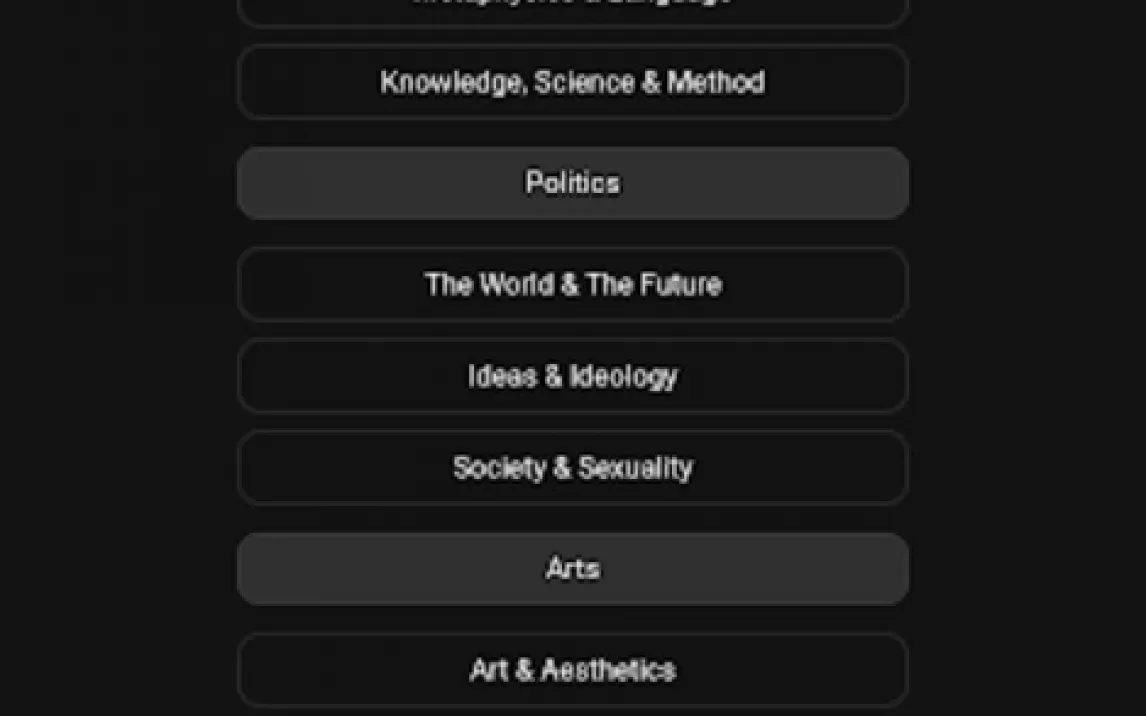Open Art & Aesthetics topic
The height and width of the screenshot is (716, 1146).
[573, 670]
